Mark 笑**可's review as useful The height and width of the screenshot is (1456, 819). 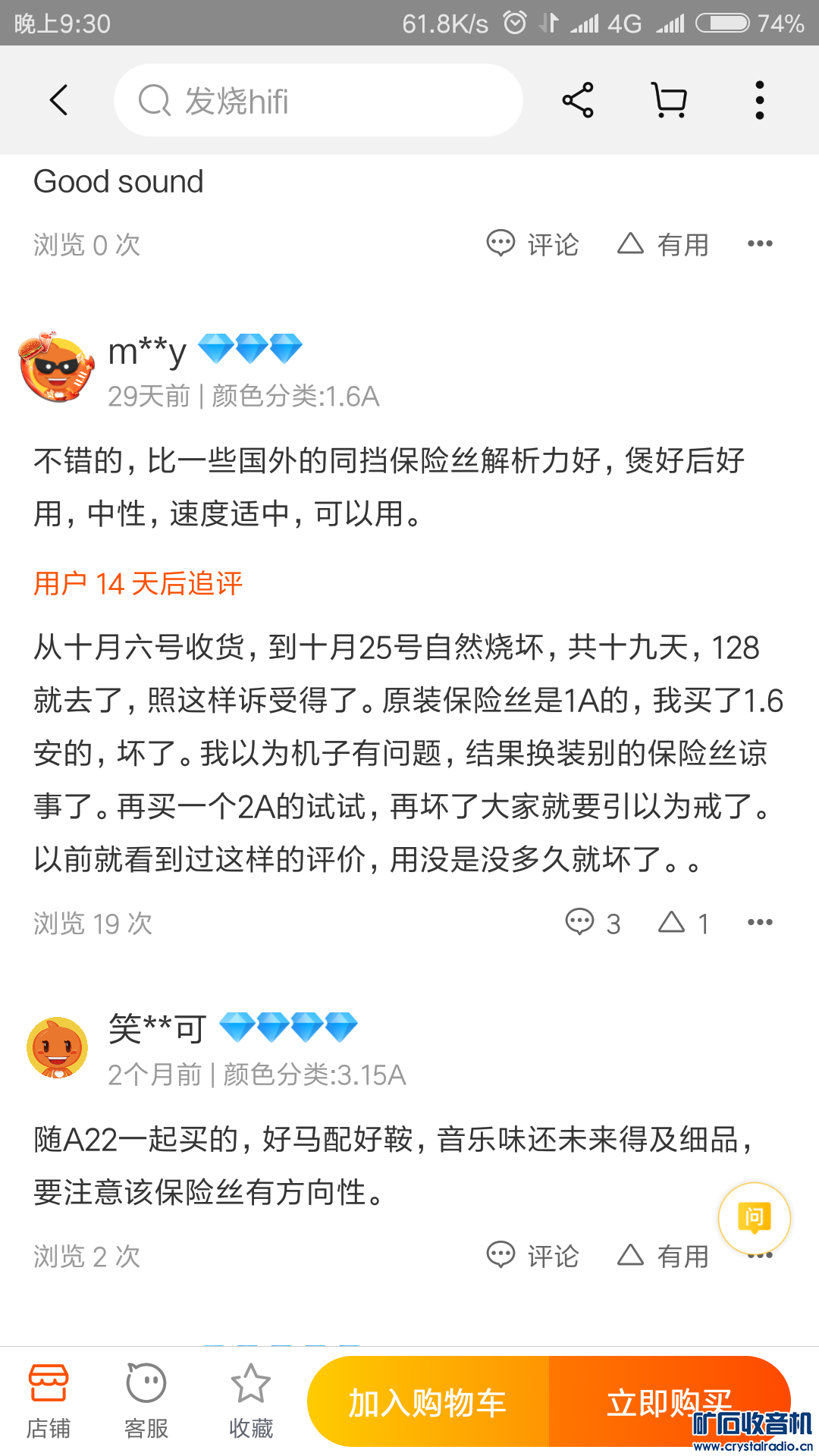(x=663, y=1256)
